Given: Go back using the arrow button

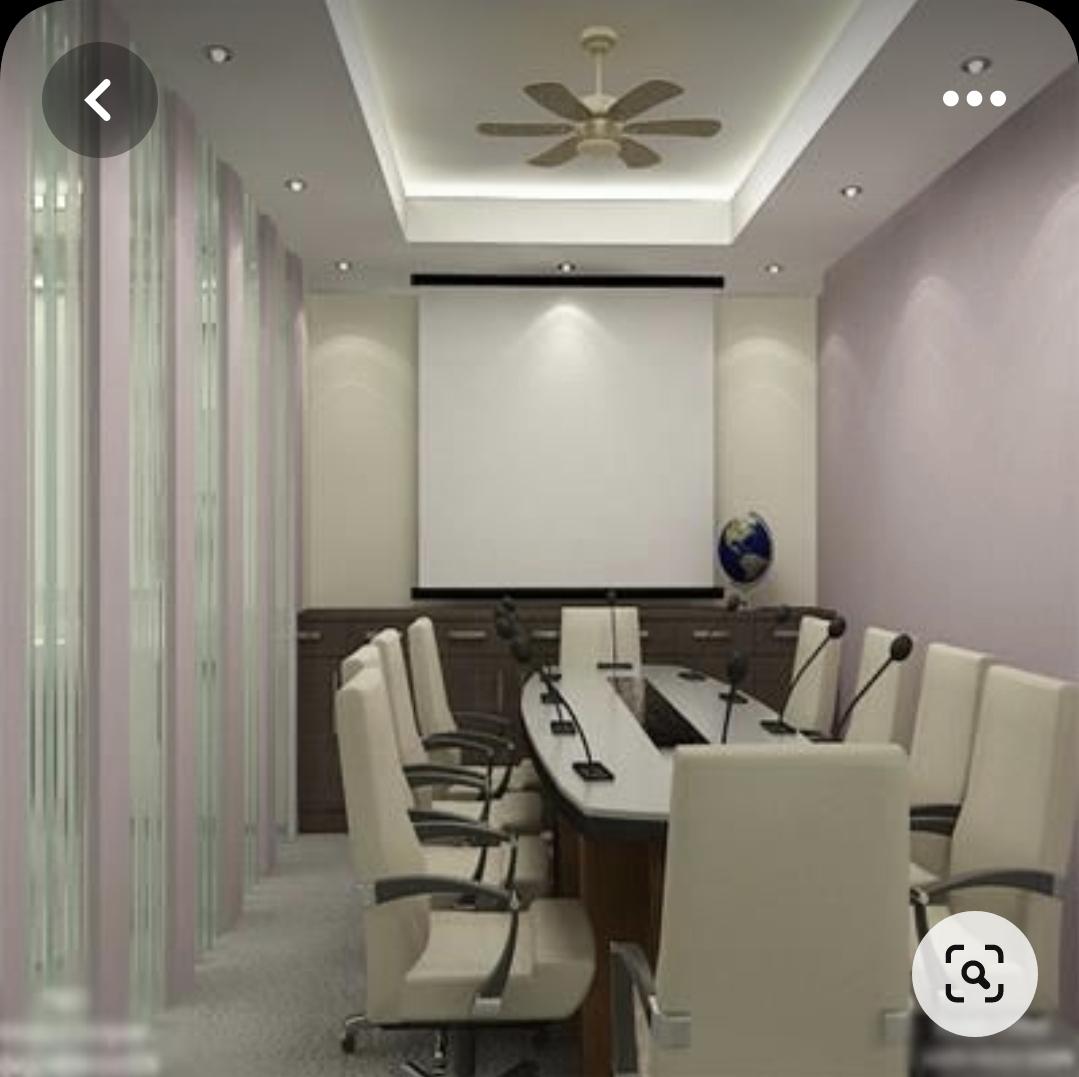Looking at the screenshot, I should click(99, 100).
